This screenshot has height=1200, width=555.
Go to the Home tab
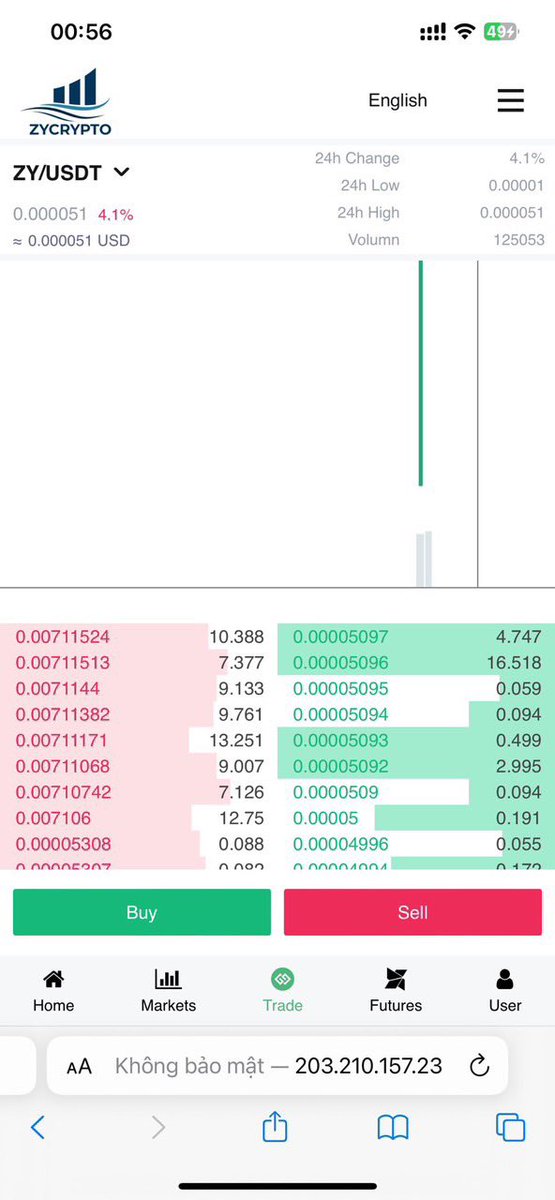click(53, 991)
